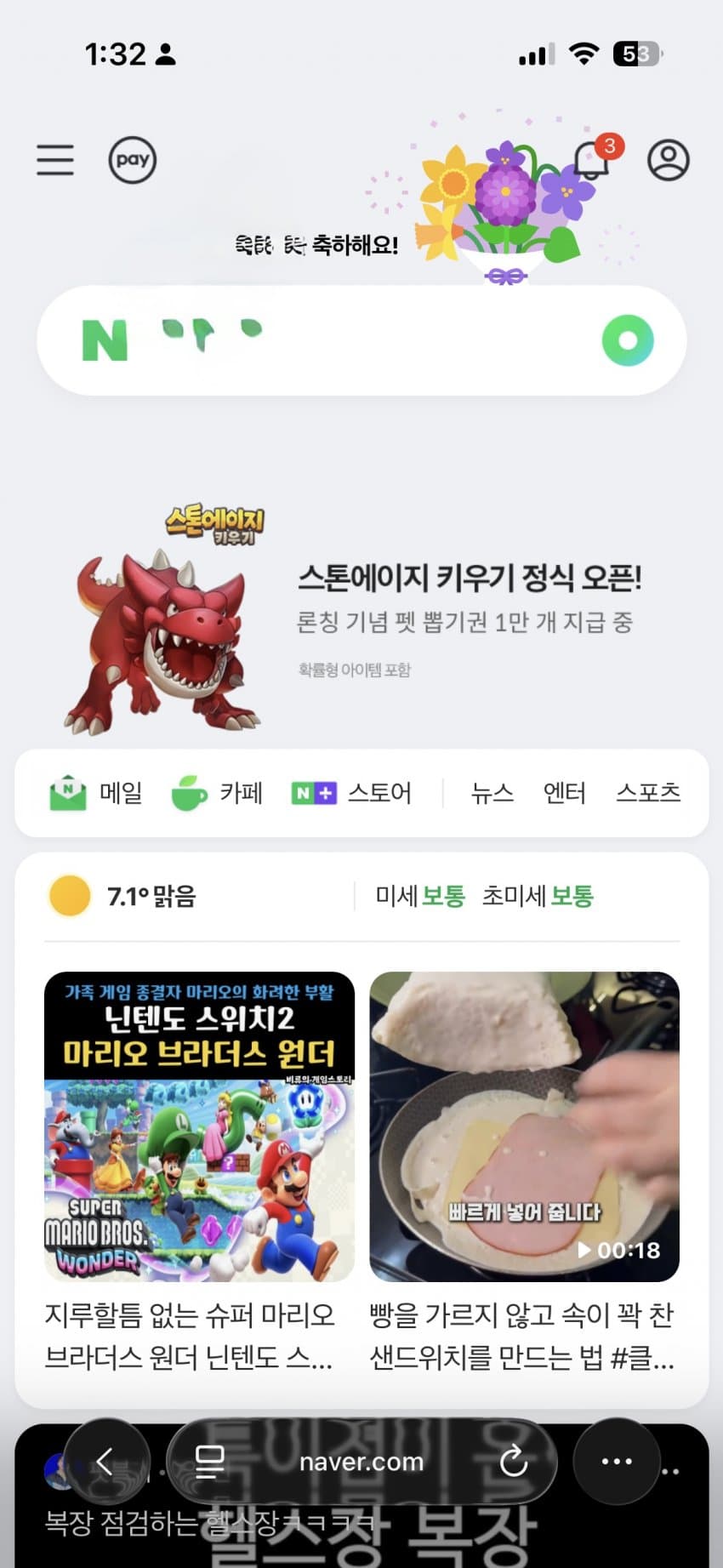Open the 슈퍼 마리오 브라더스 원더 article
The width and height of the screenshot is (723, 1568).
pyautogui.click(x=199, y=1170)
